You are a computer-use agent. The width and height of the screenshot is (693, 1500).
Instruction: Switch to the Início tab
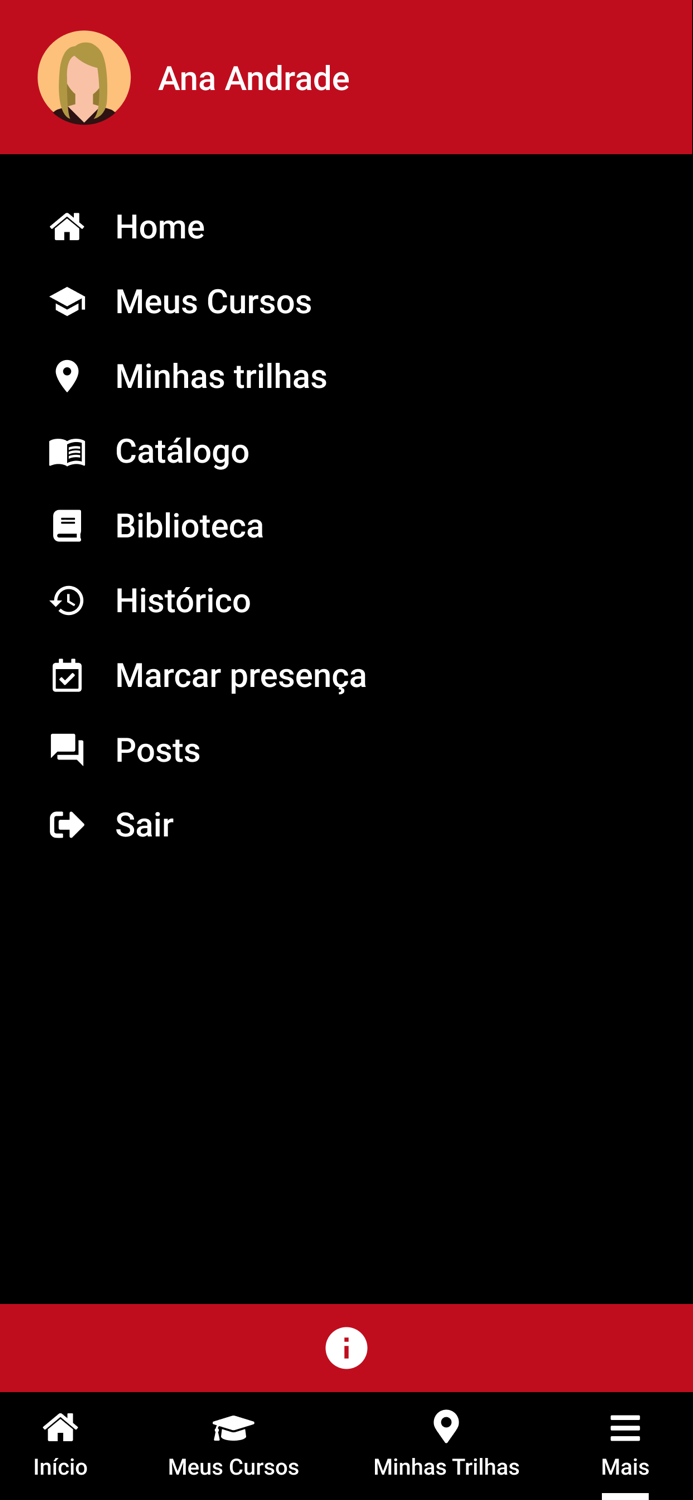point(61,1445)
